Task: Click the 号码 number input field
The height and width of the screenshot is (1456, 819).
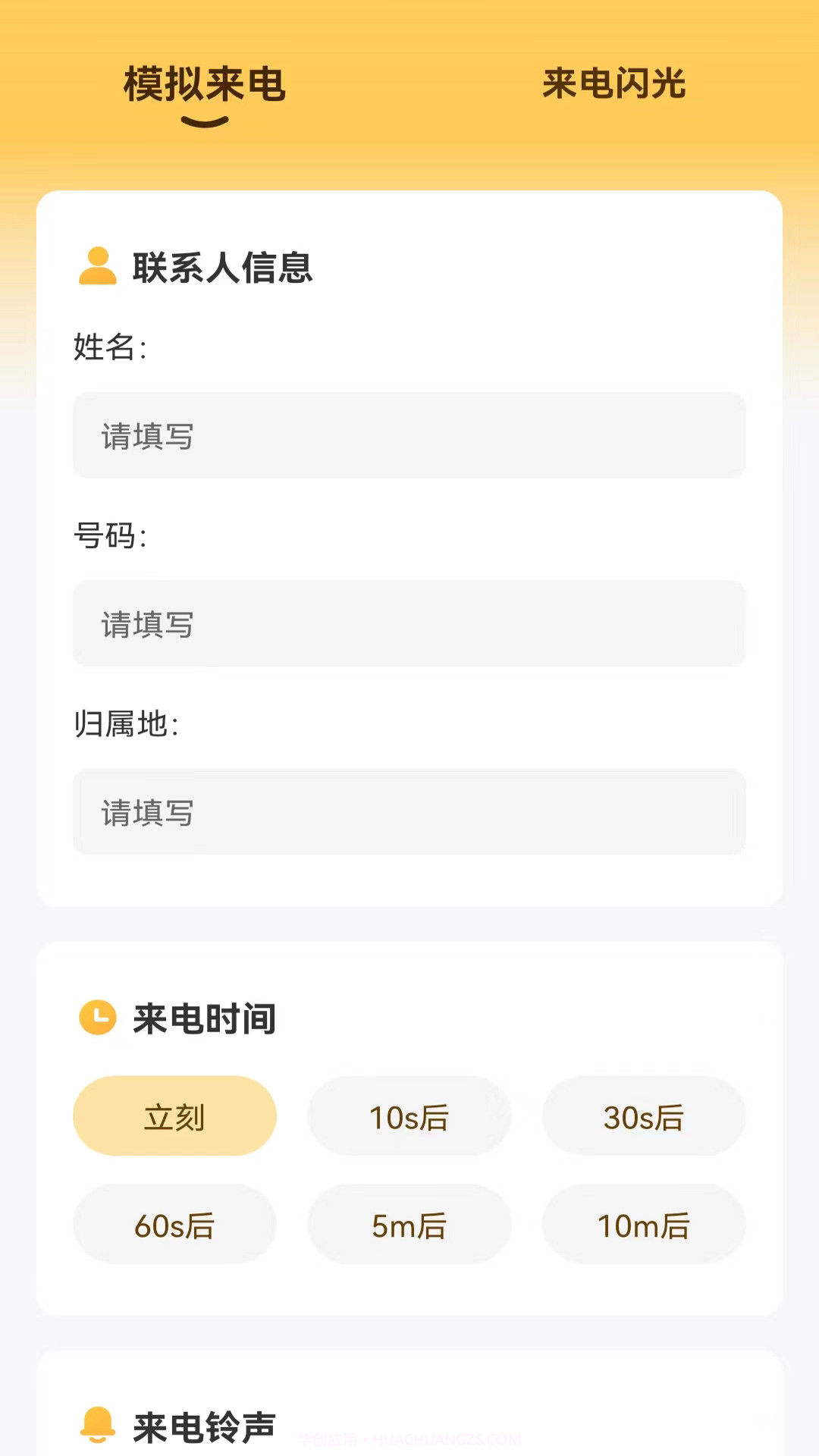Action: pyautogui.click(x=409, y=623)
